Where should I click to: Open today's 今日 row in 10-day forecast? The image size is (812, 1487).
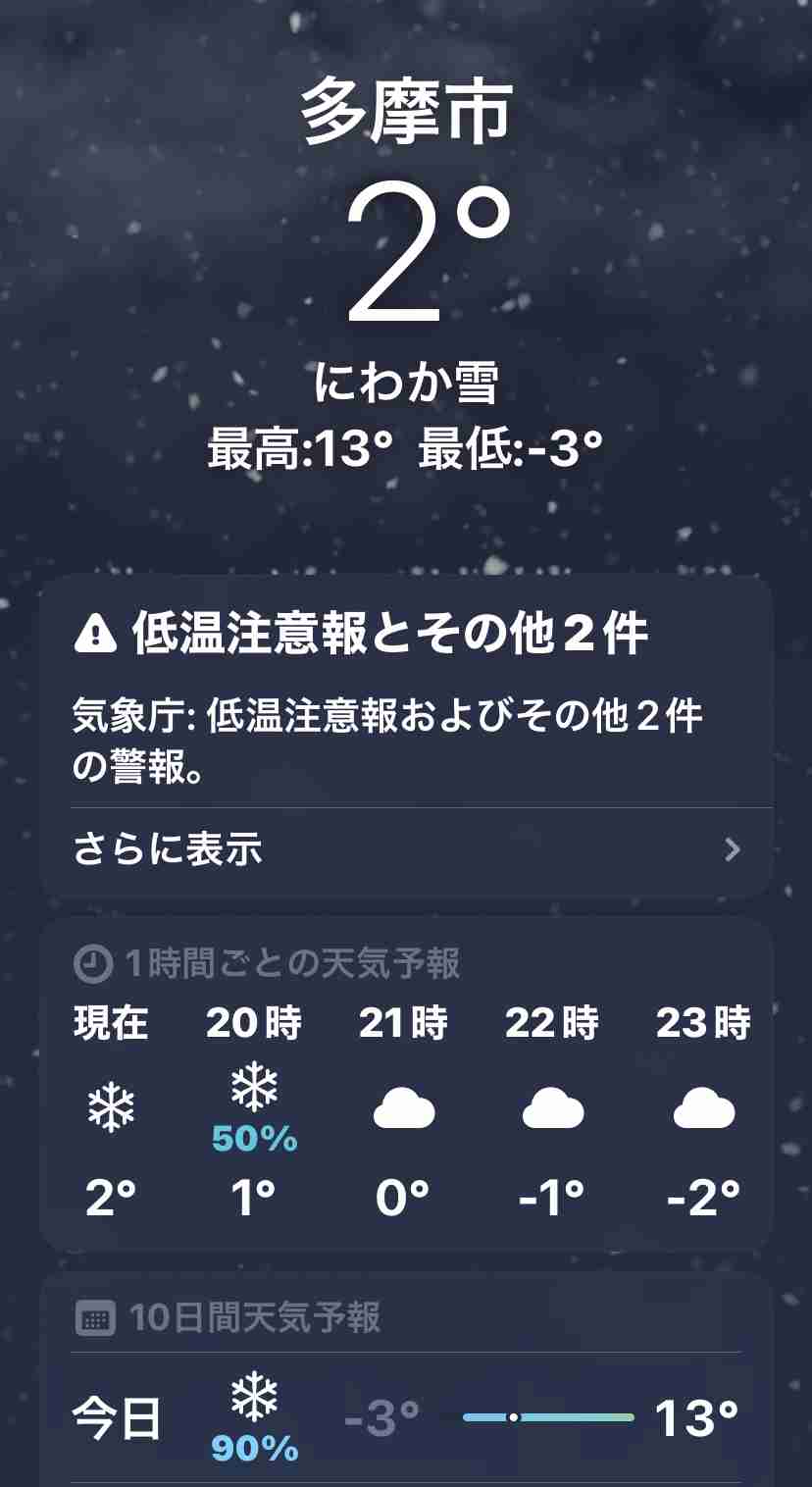tap(406, 1418)
